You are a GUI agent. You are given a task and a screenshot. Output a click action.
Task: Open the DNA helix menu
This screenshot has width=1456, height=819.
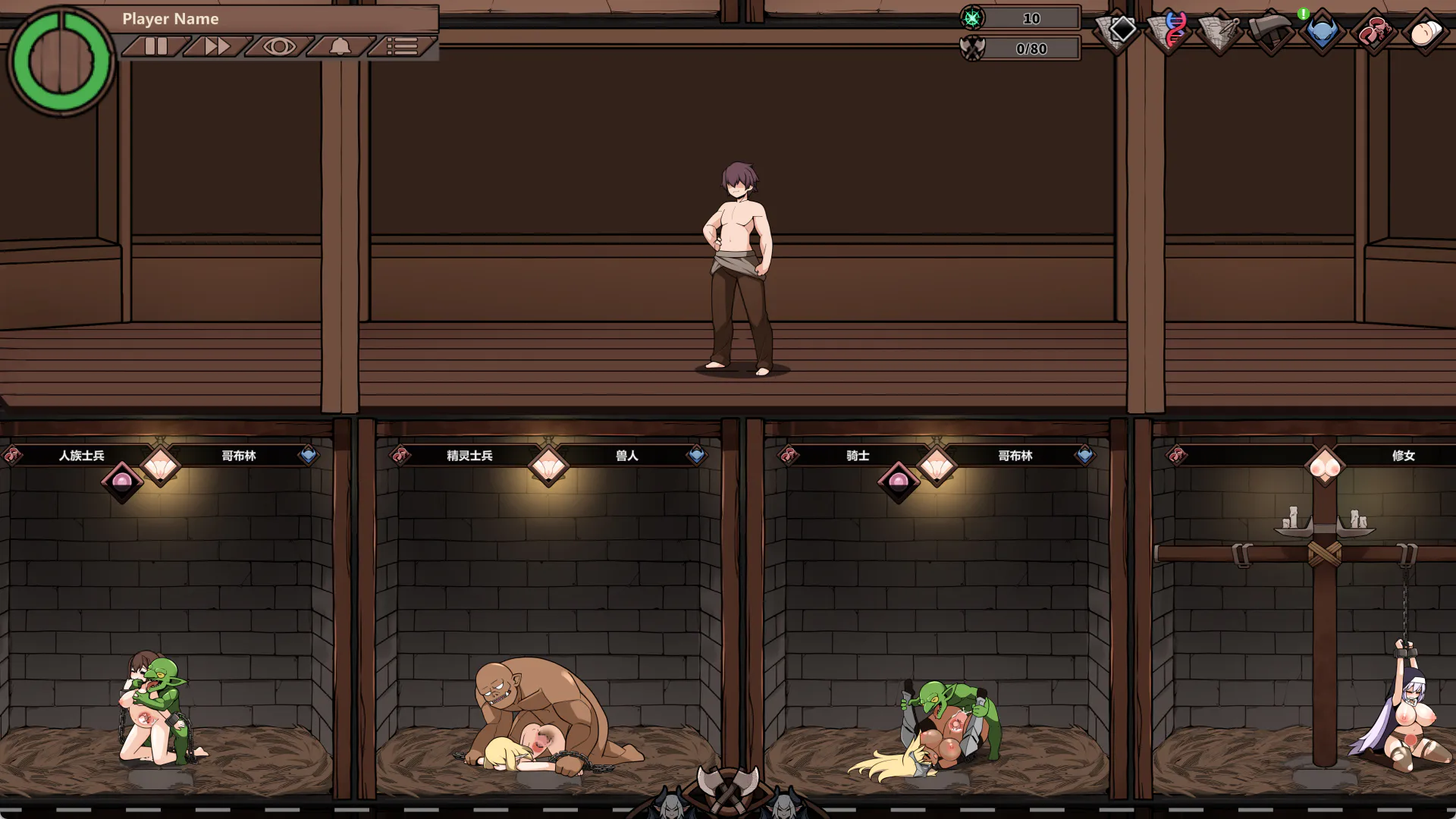[1172, 31]
